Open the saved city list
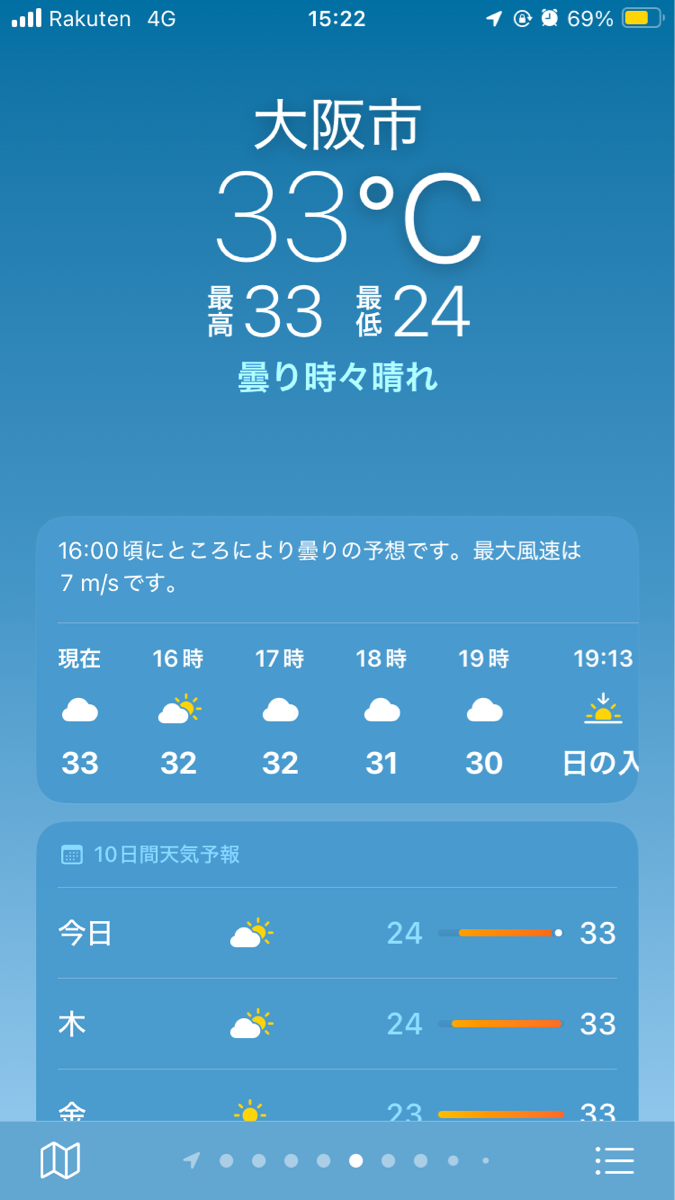 614,1160
